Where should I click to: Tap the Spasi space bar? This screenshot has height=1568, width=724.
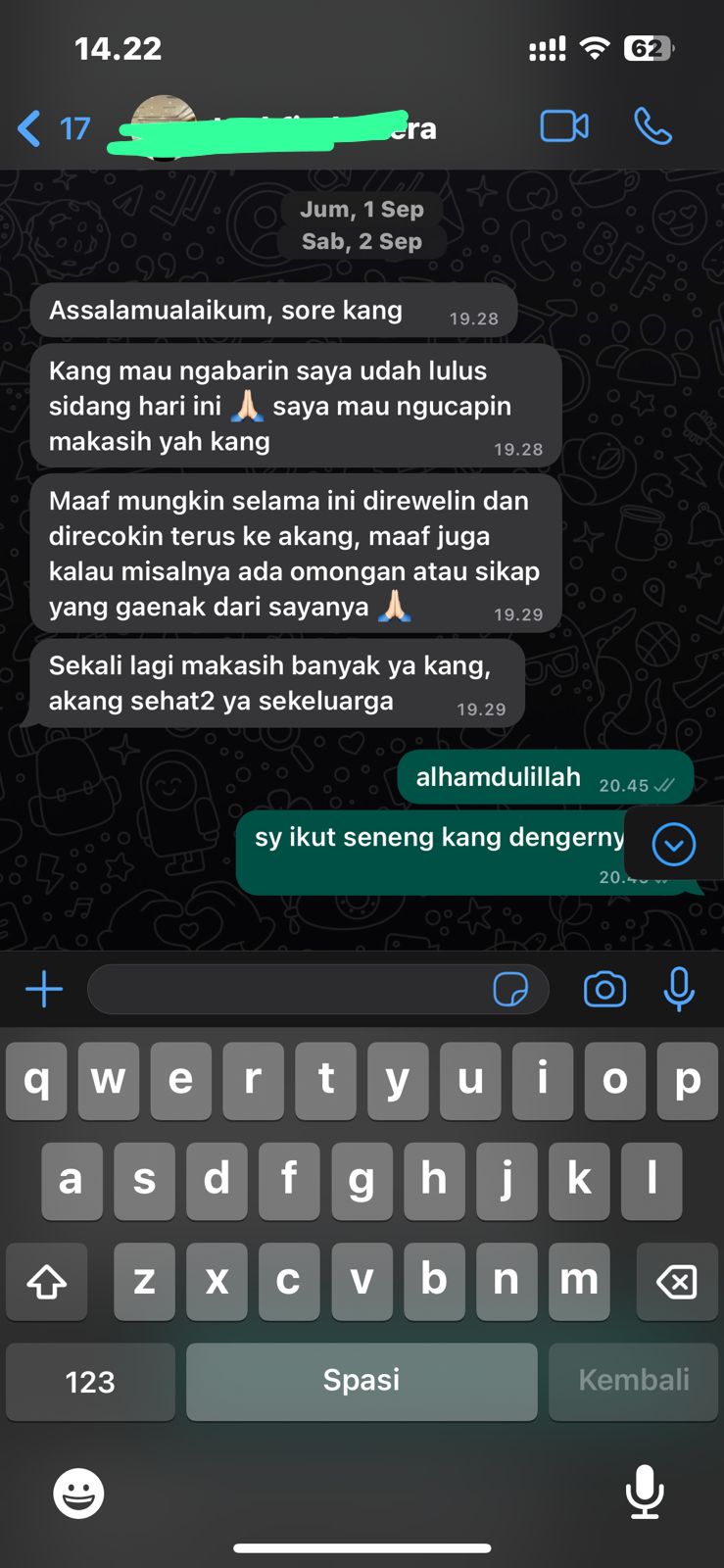coord(362,1382)
